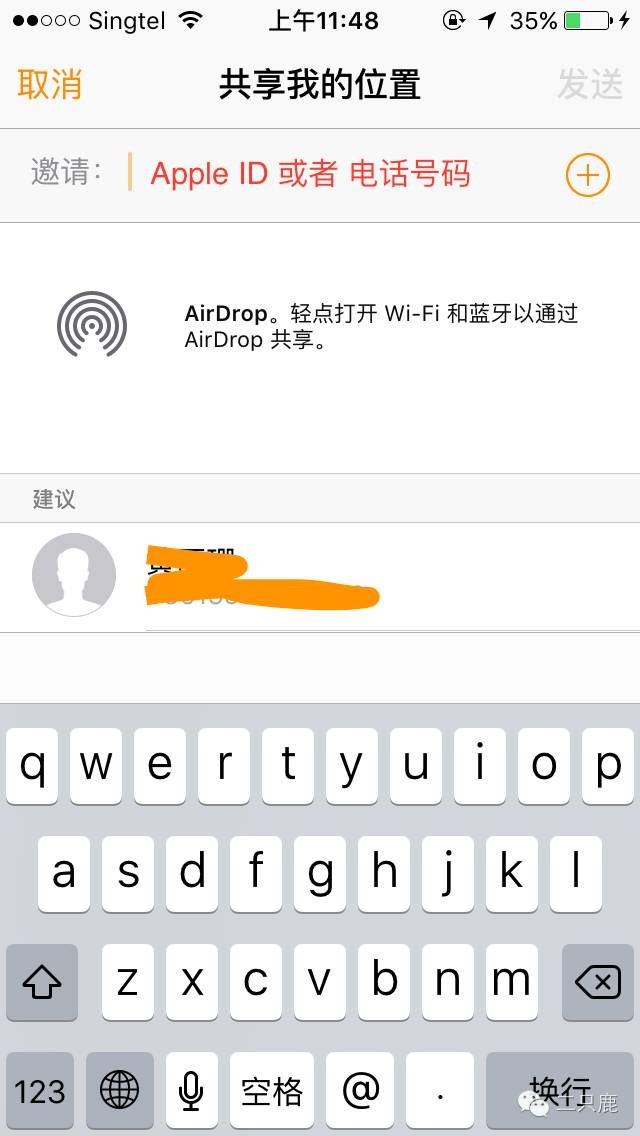Enable the shift key
640x1136 pixels.
pyautogui.click(x=42, y=982)
